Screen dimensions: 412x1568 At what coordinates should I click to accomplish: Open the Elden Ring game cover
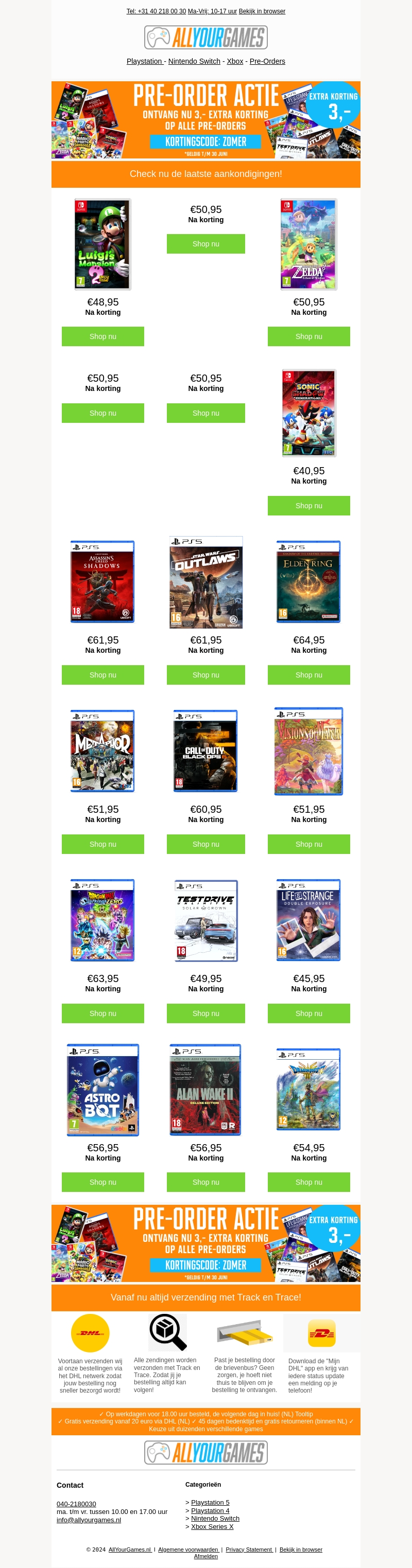(308, 581)
